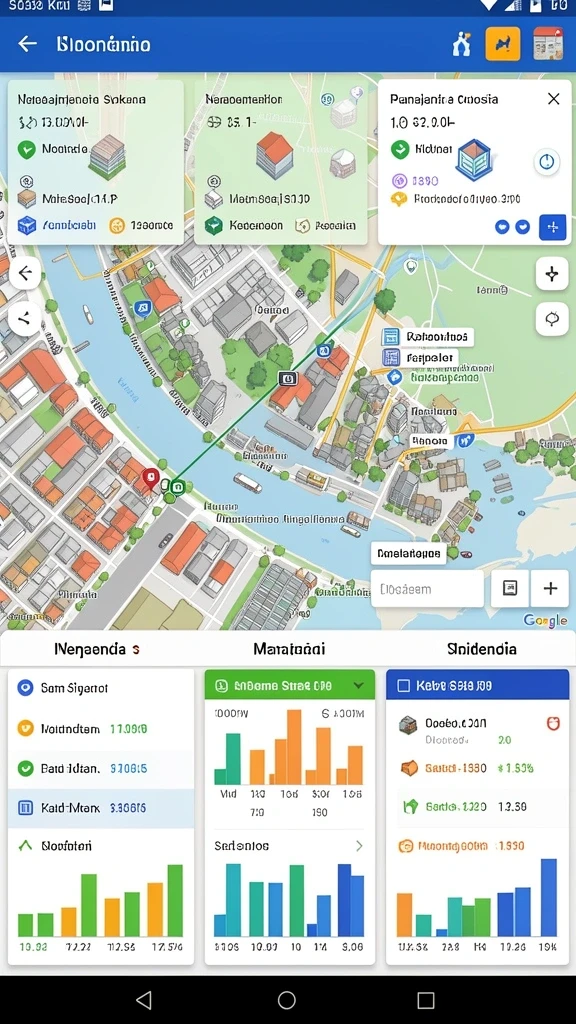Screen dimensions: 576x1024
Task: Tap the back arrow in the blue app bar
Action: pyautogui.click(x=27, y=44)
